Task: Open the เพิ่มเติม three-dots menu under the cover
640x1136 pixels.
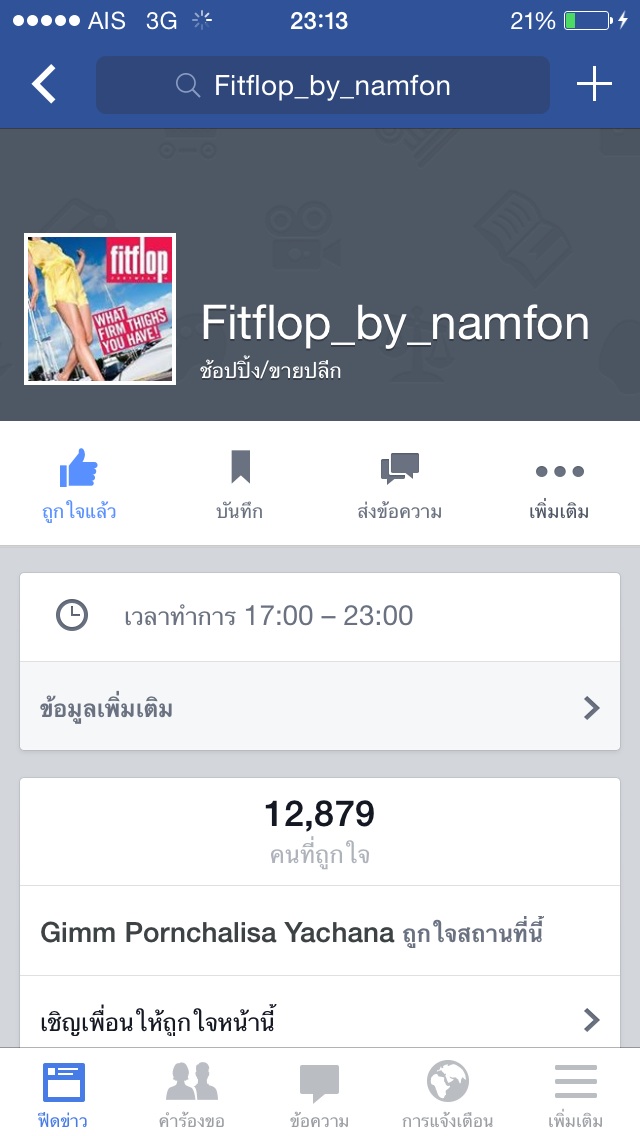Action: pyautogui.click(x=559, y=485)
